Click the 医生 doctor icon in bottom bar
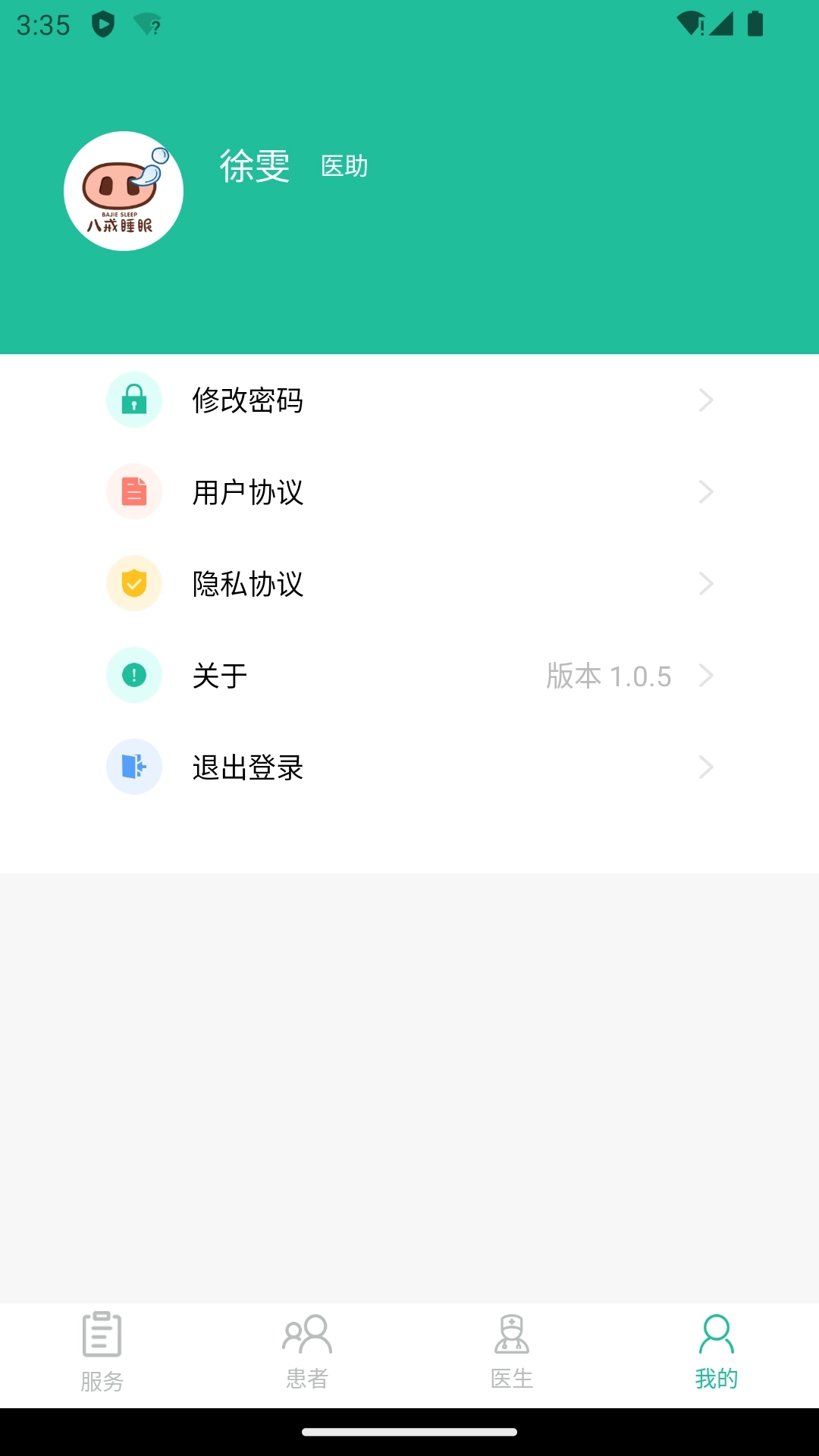This screenshot has width=819, height=1456. coord(512,1345)
